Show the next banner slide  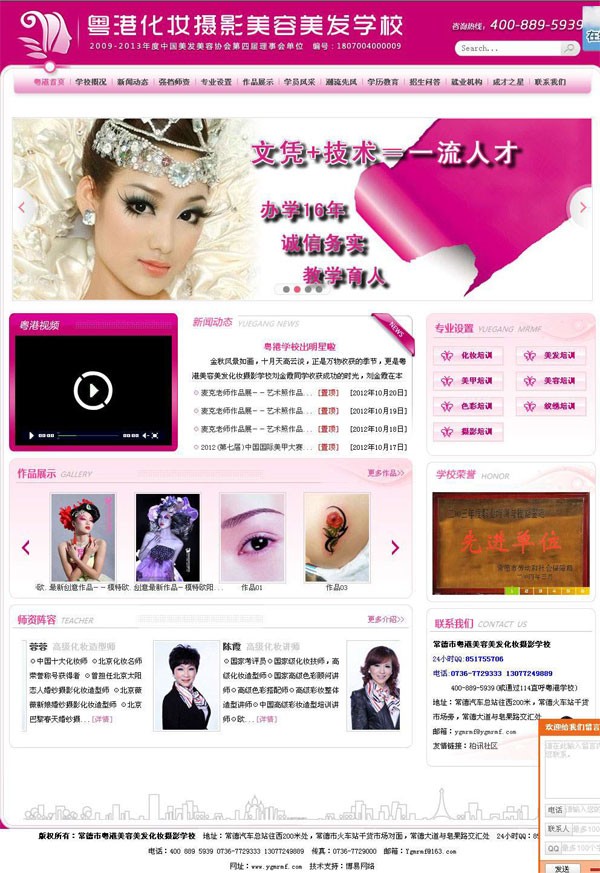pyautogui.click(x=581, y=208)
